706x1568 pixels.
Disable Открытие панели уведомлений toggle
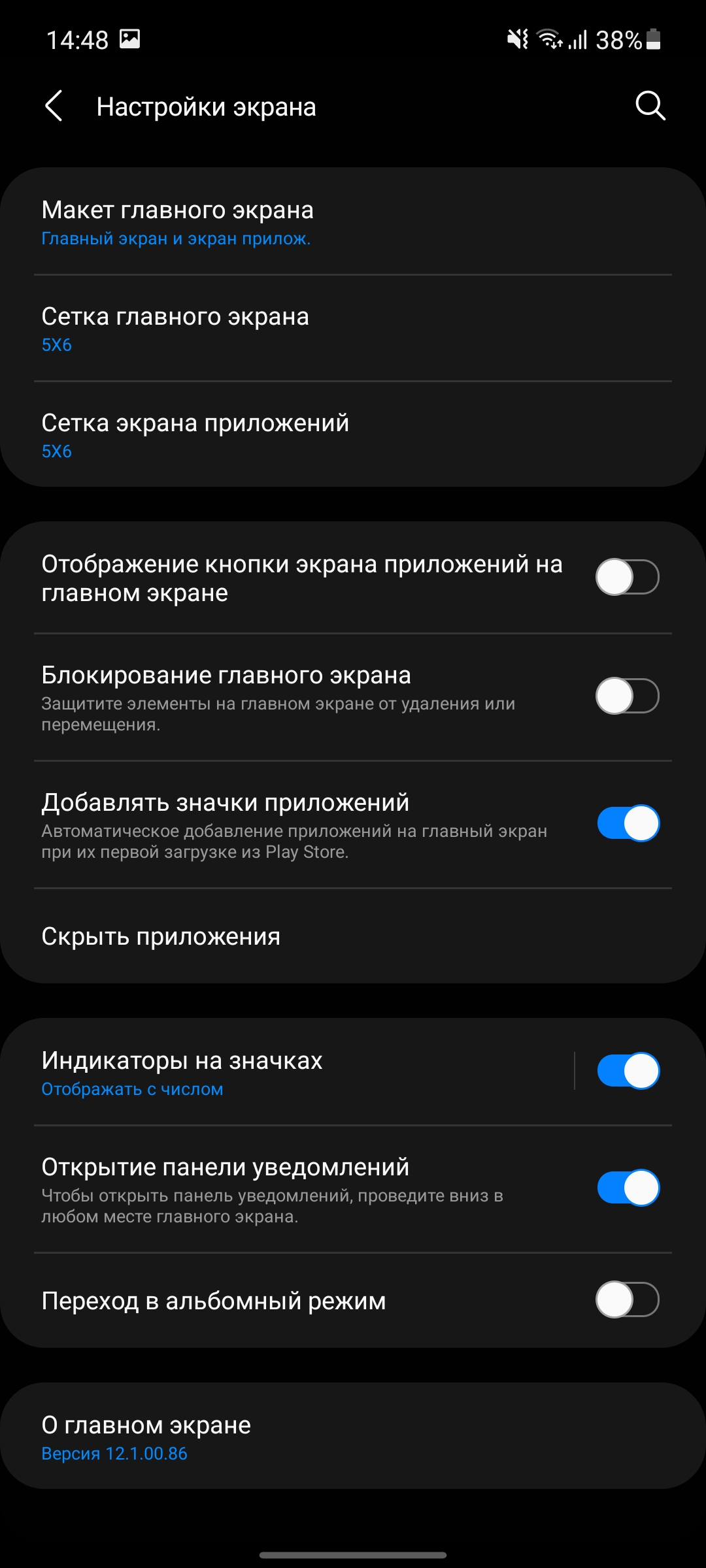click(x=627, y=1188)
